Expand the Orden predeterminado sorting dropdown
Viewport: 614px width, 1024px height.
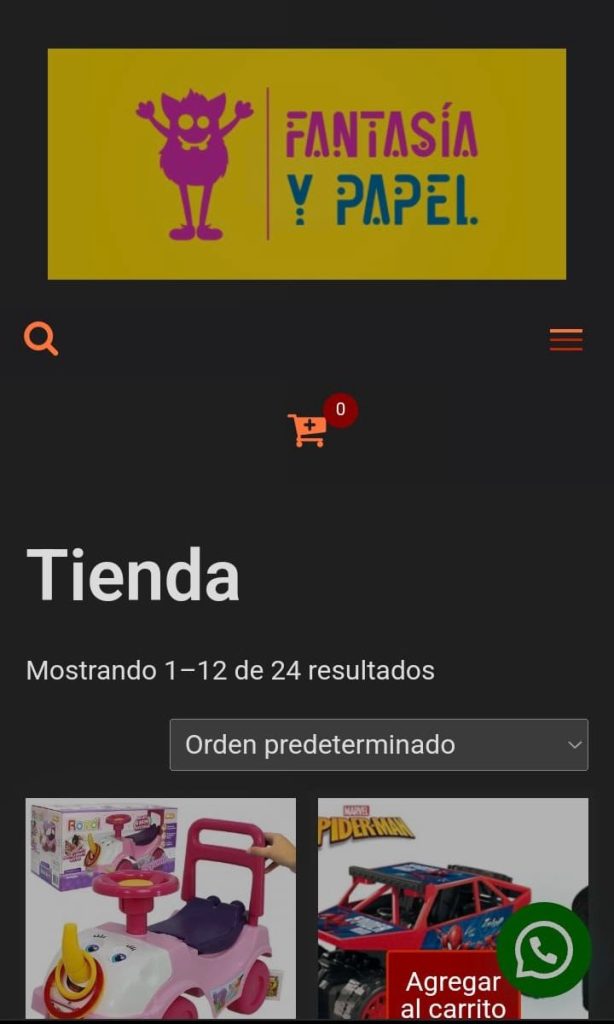coord(379,745)
